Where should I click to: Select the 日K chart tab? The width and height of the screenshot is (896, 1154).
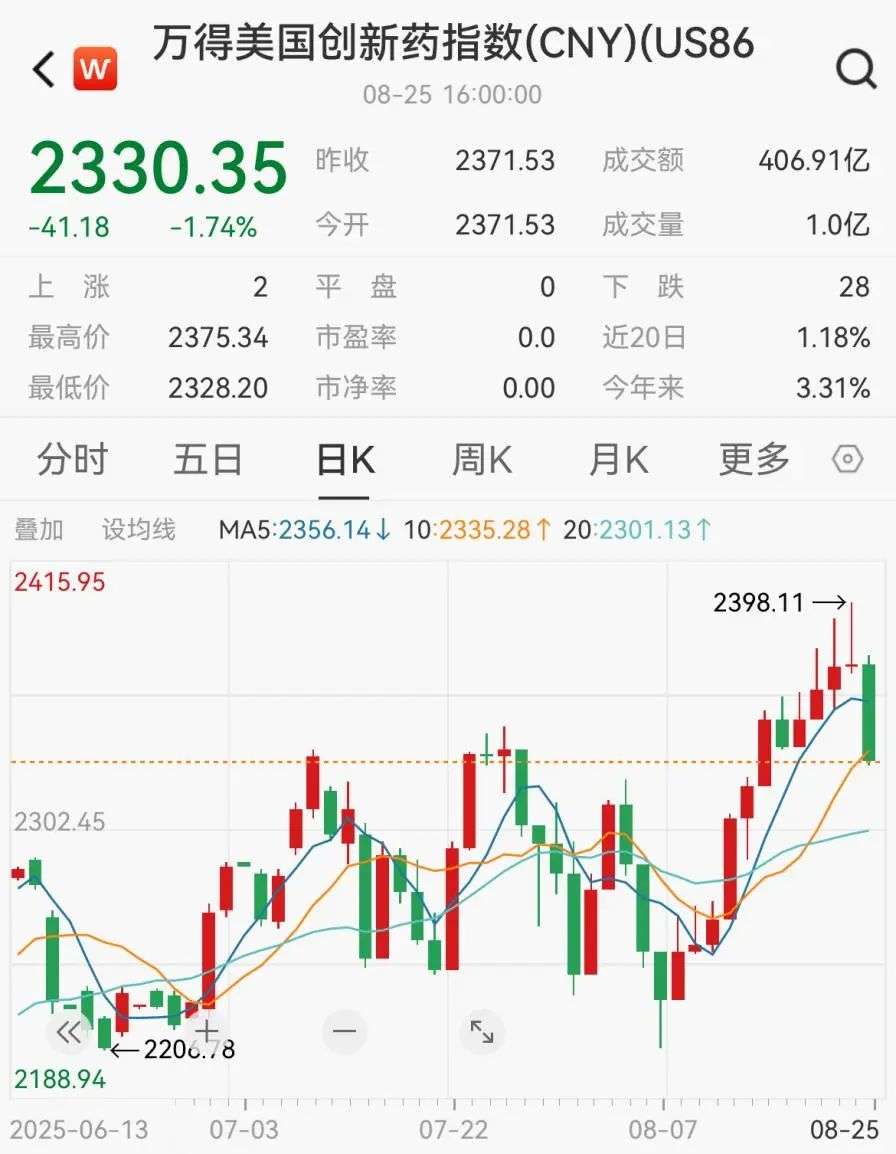point(345,460)
